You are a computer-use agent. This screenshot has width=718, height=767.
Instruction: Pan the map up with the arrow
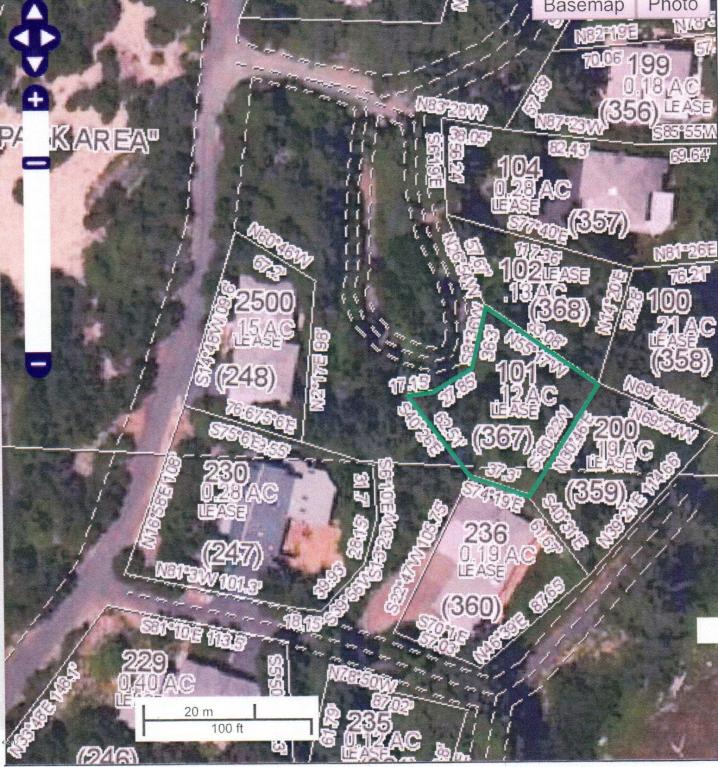(x=35, y=13)
